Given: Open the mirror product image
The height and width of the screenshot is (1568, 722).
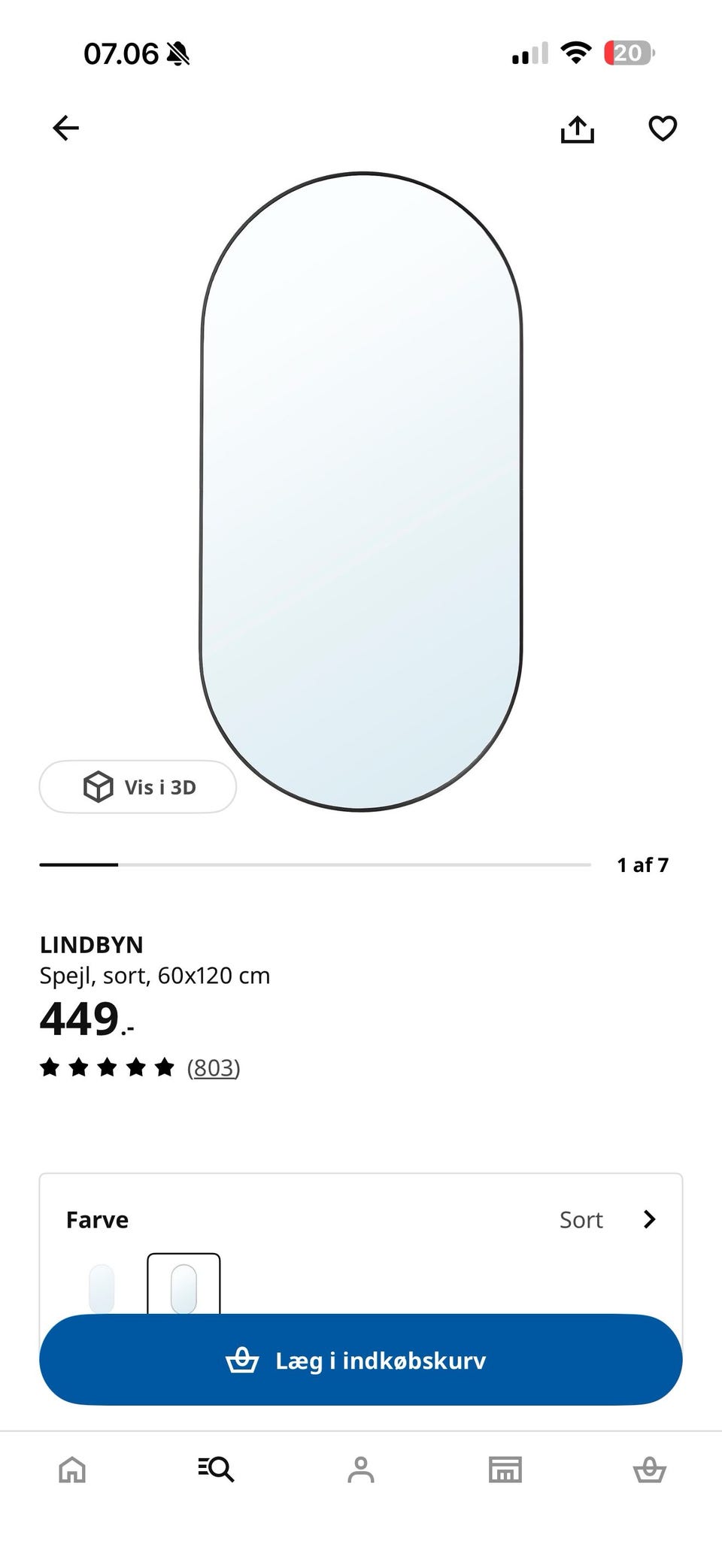Looking at the screenshot, I should click(361, 492).
